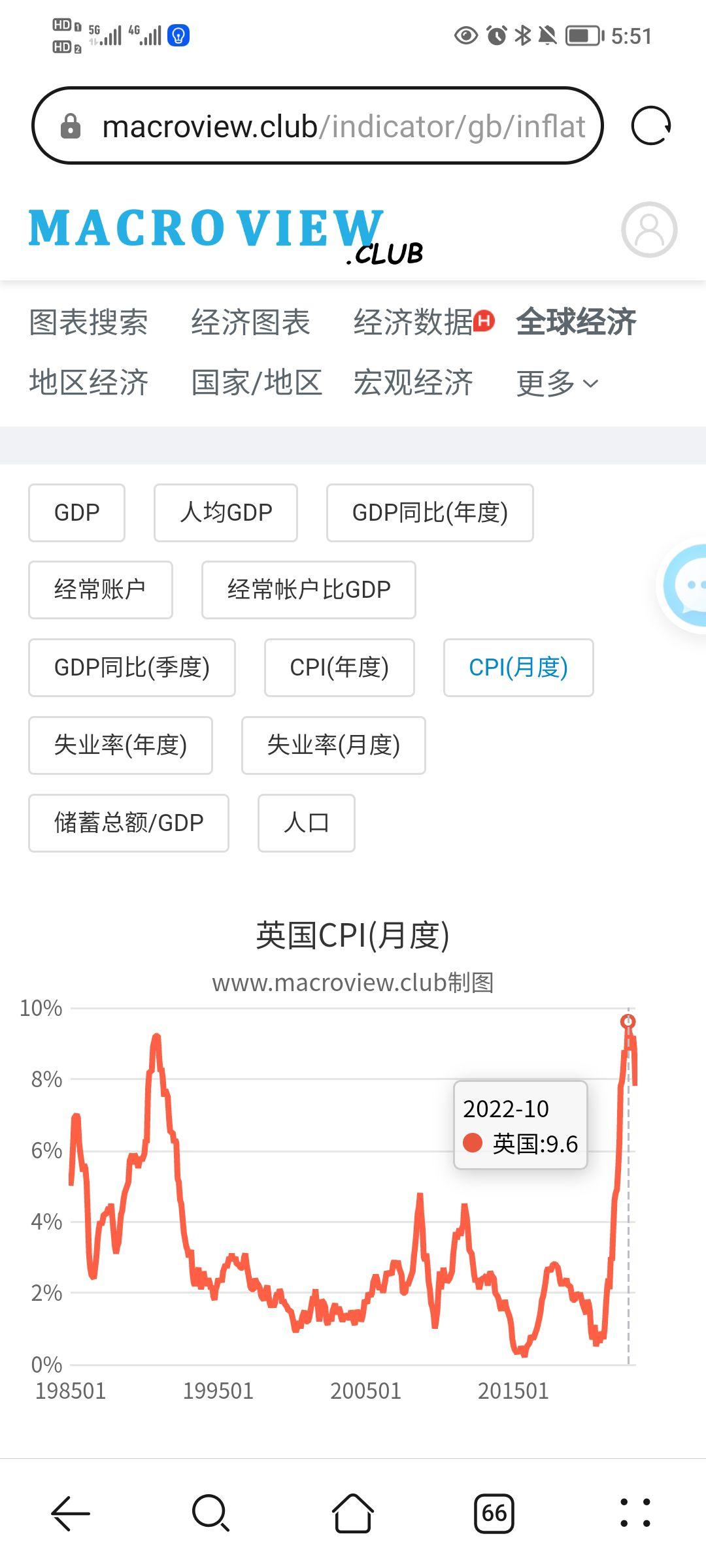Screen dimensions: 706x1568
Task: Select the CPI(月度) indicator
Action: [x=518, y=668]
